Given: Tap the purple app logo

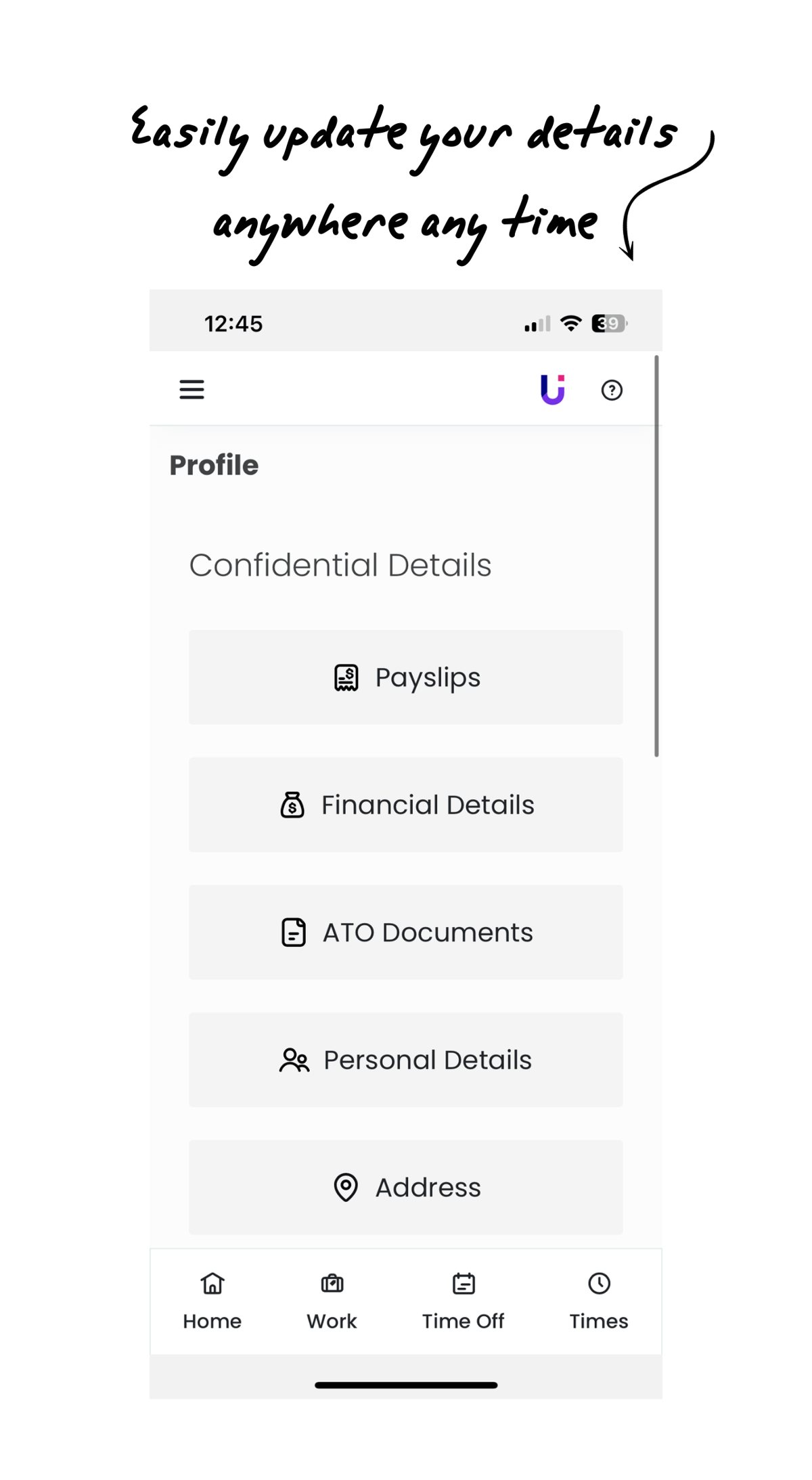Looking at the screenshot, I should 551,388.
